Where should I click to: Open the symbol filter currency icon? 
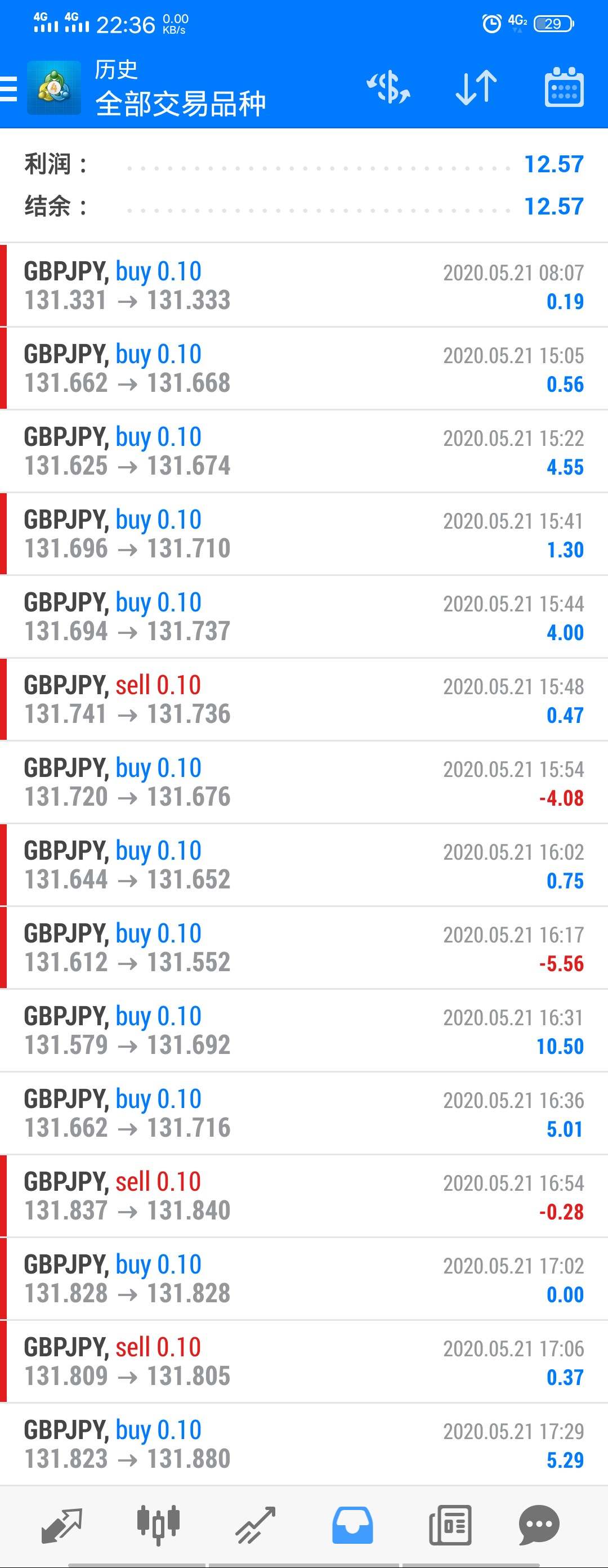point(388,88)
